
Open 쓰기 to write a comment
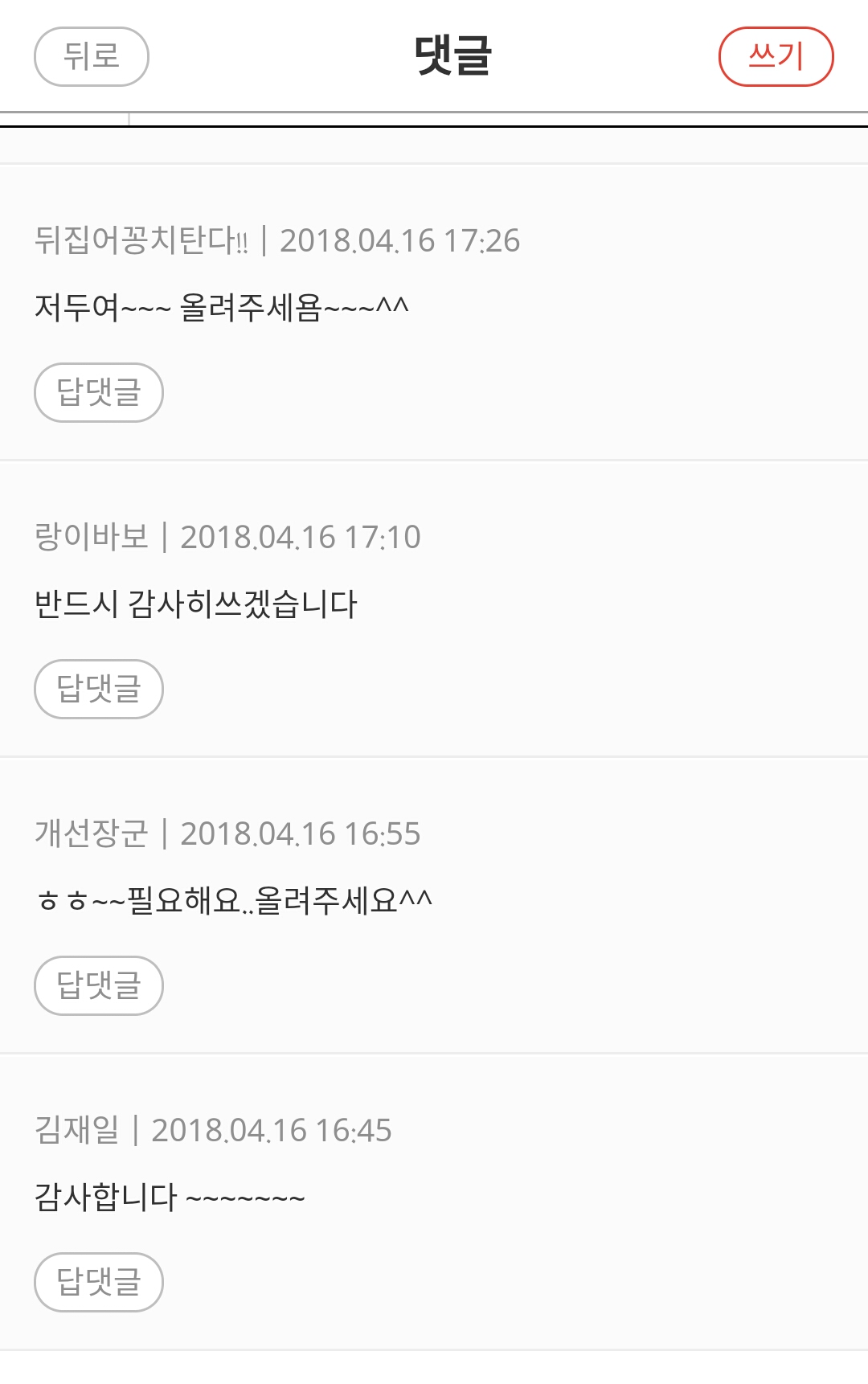776,56
